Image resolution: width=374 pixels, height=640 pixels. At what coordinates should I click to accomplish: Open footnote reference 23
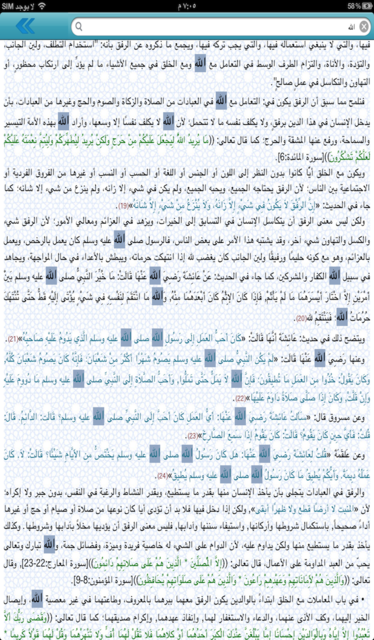[x=193, y=437]
